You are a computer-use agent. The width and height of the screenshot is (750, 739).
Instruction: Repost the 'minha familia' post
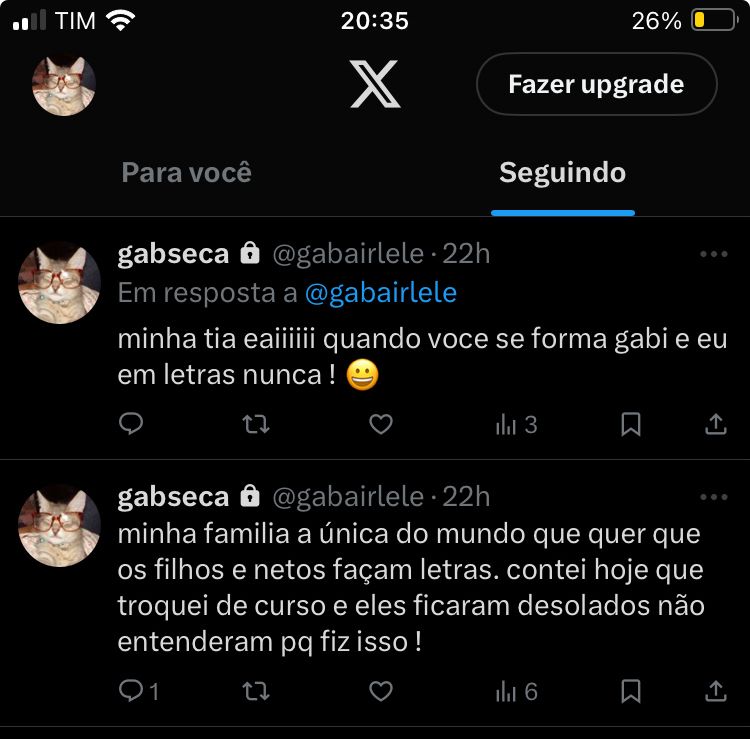pos(257,690)
